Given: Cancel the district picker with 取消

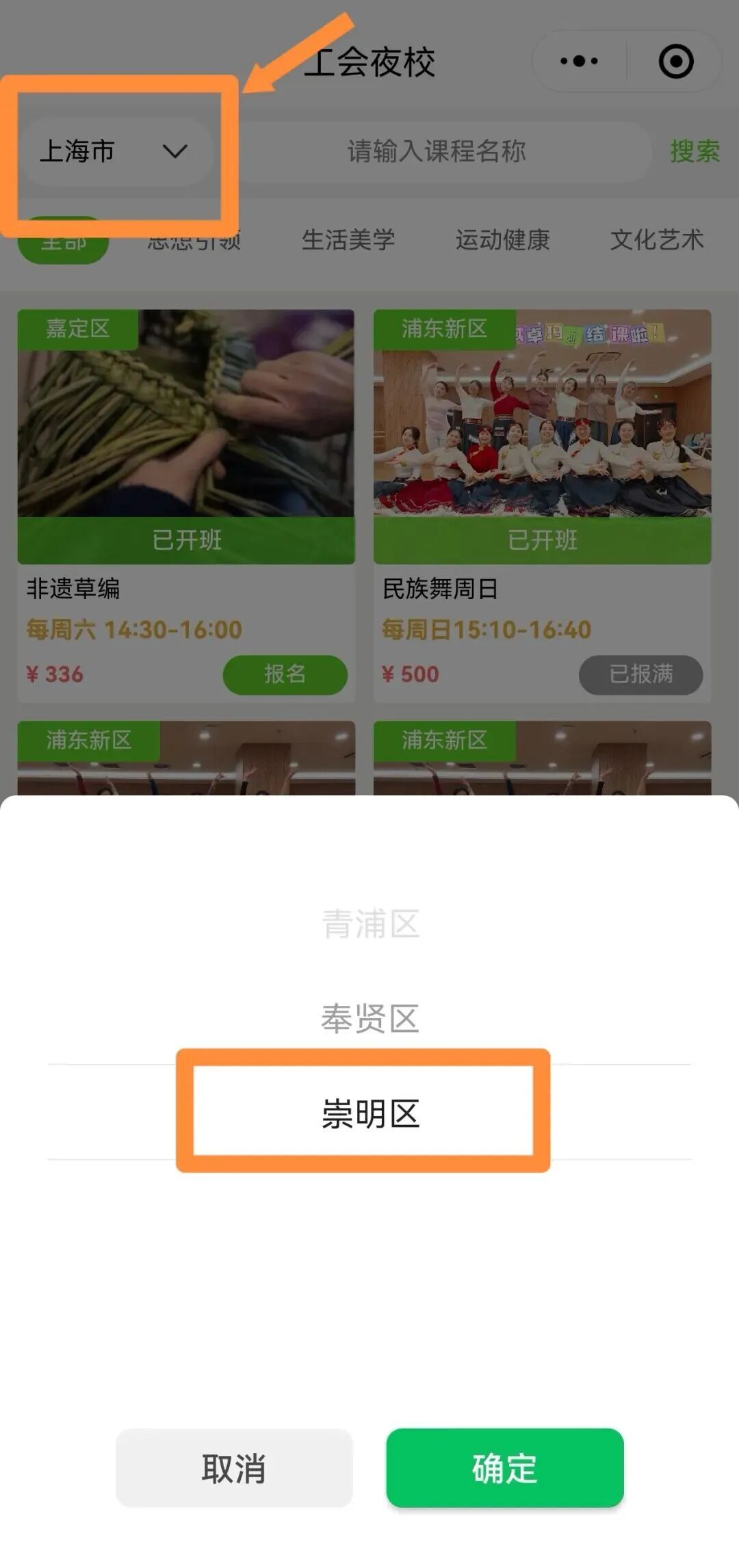Looking at the screenshot, I should (x=233, y=1467).
